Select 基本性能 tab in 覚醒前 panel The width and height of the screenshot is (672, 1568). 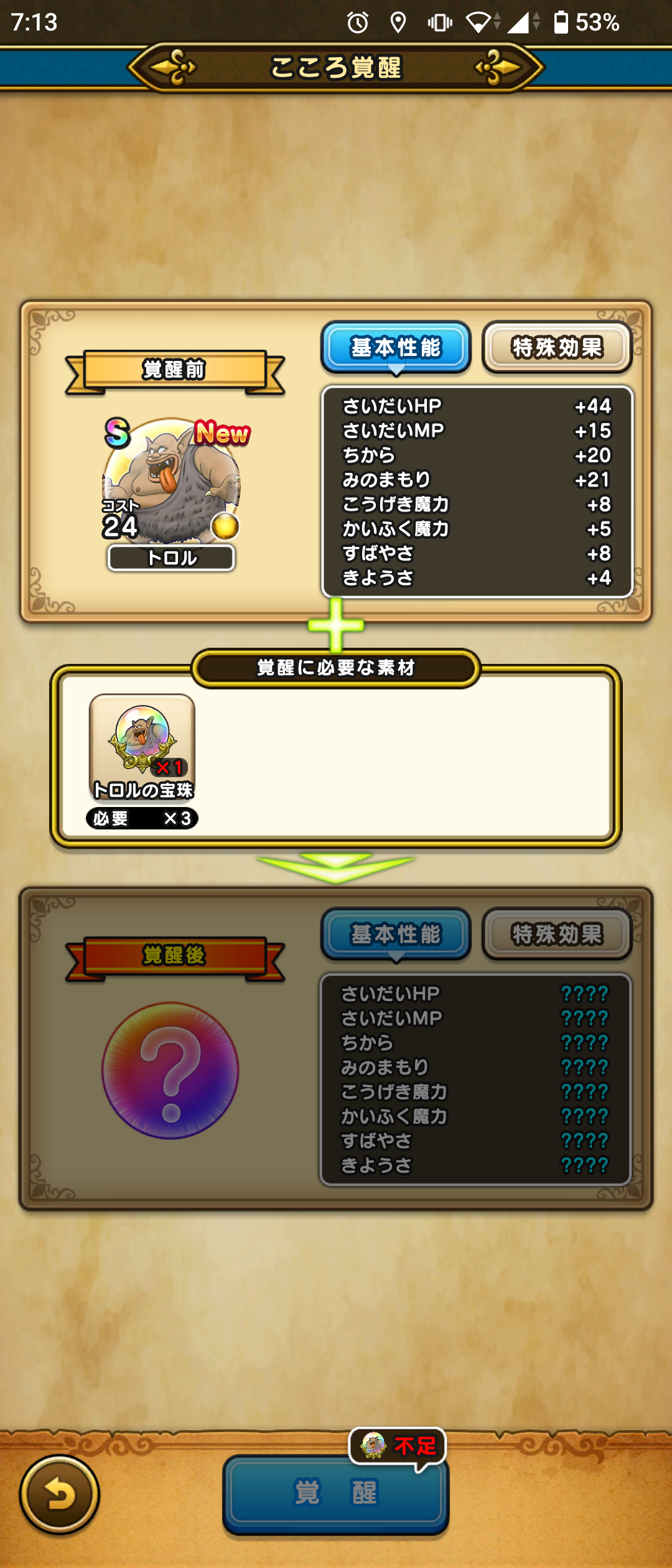click(x=396, y=347)
